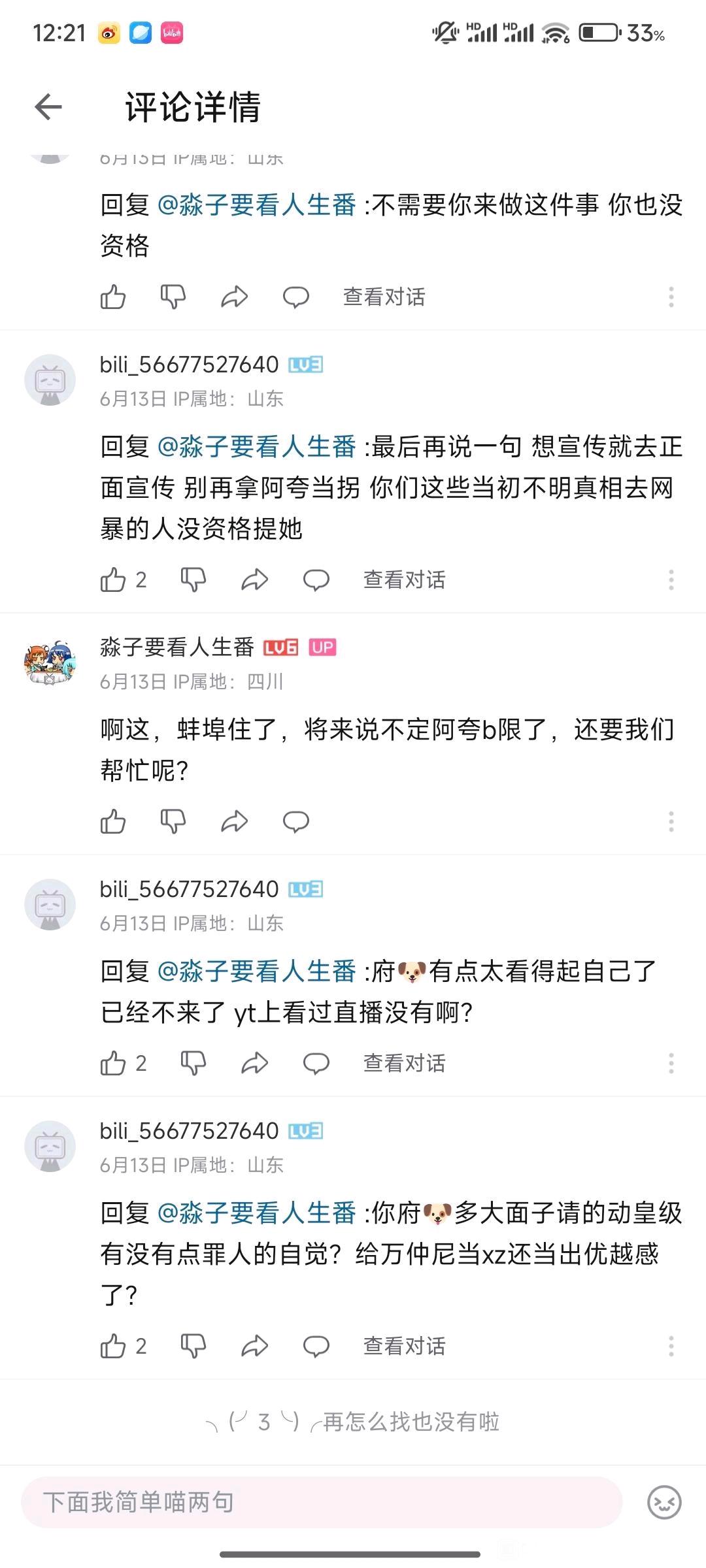Go back from 评论详情 page
The width and height of the screenshot is (706, 1568).
click(x=48, y=107)
